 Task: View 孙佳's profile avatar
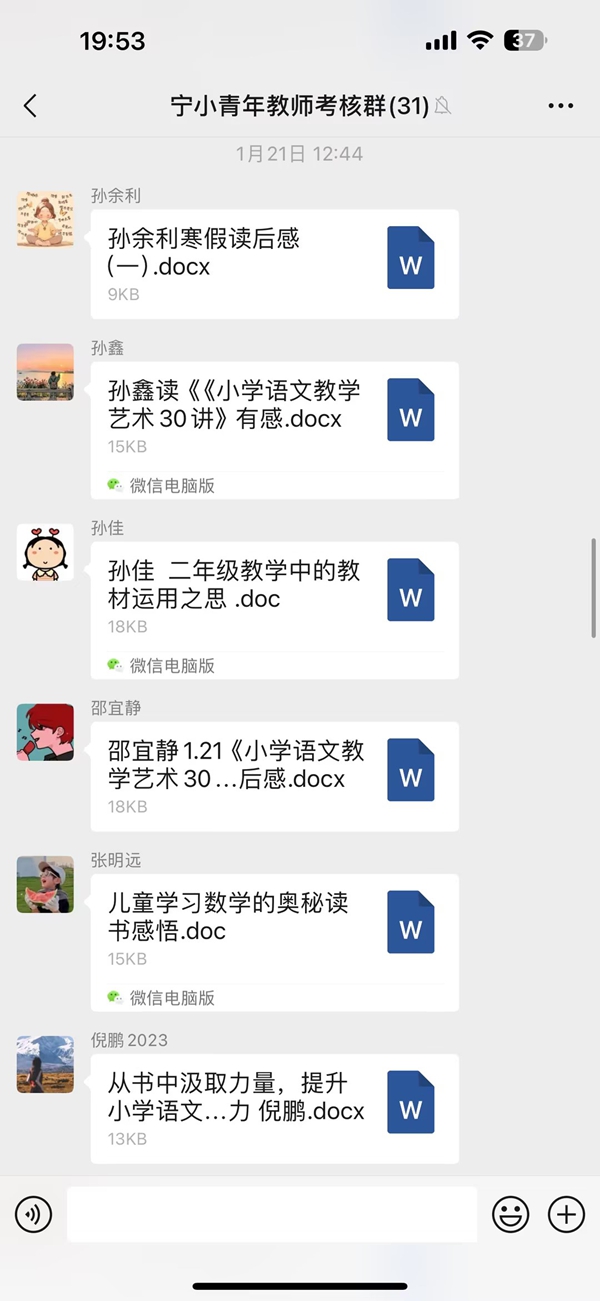tap(45, 552)
